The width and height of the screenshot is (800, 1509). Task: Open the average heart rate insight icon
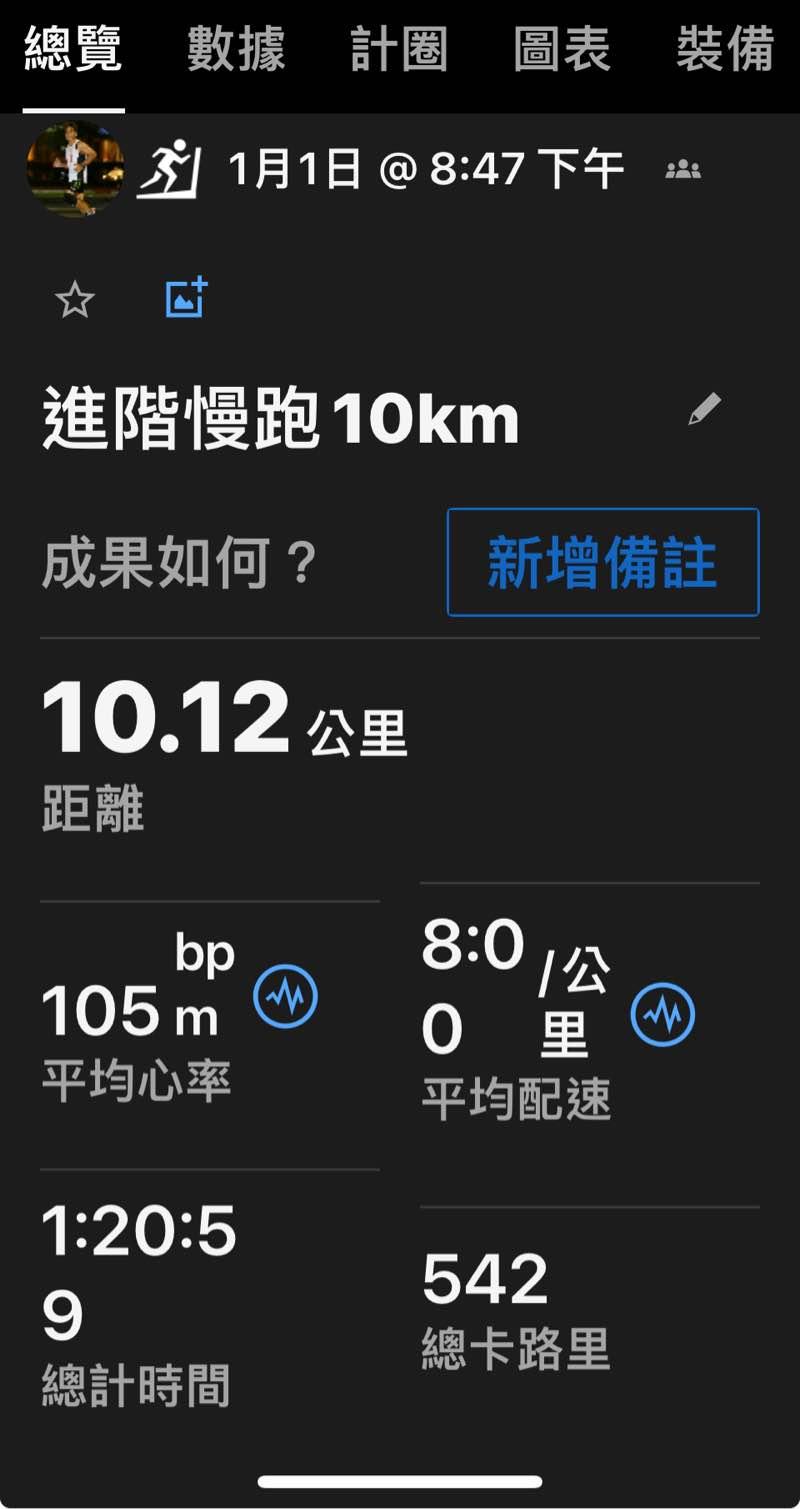coord(285,996)
